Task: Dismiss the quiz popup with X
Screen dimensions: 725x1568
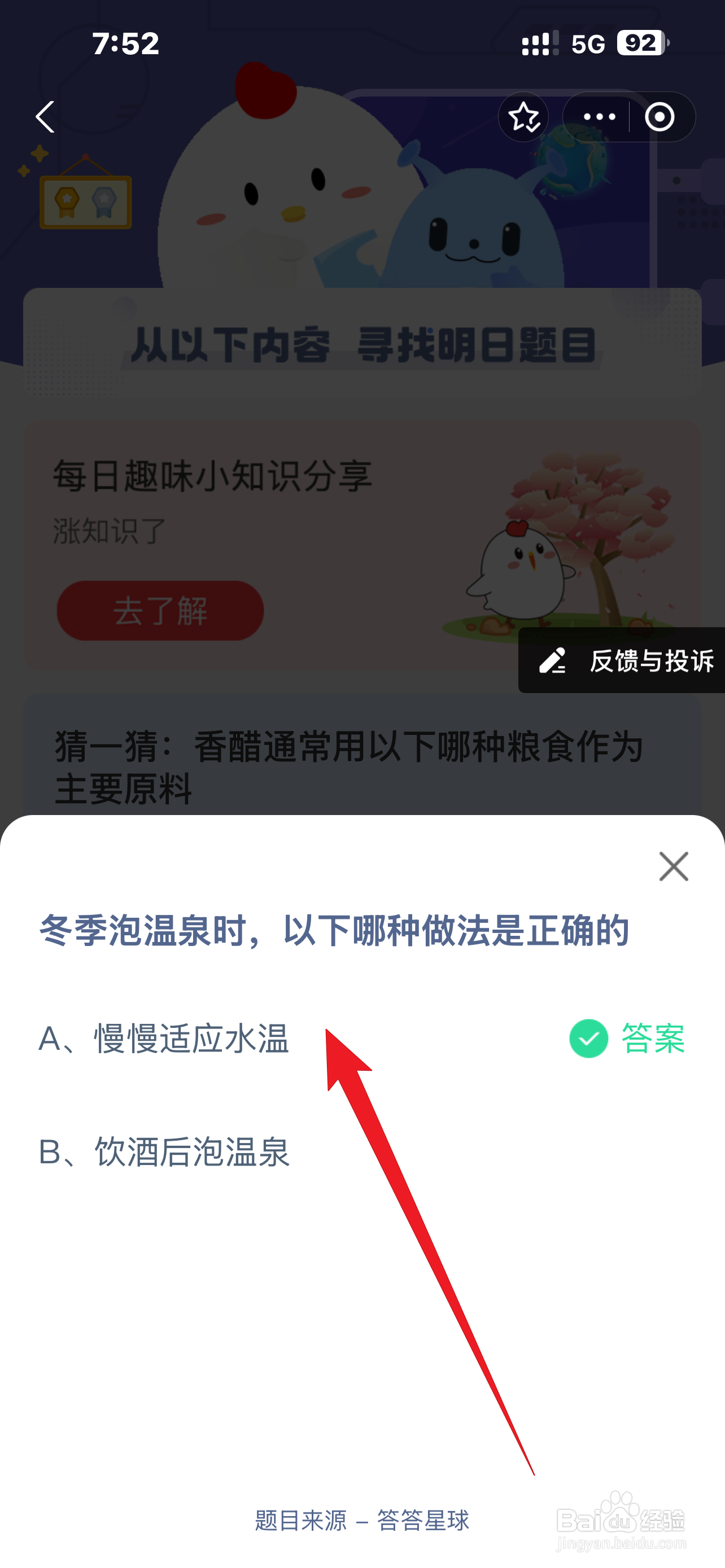Action: [x=672, y=867]
